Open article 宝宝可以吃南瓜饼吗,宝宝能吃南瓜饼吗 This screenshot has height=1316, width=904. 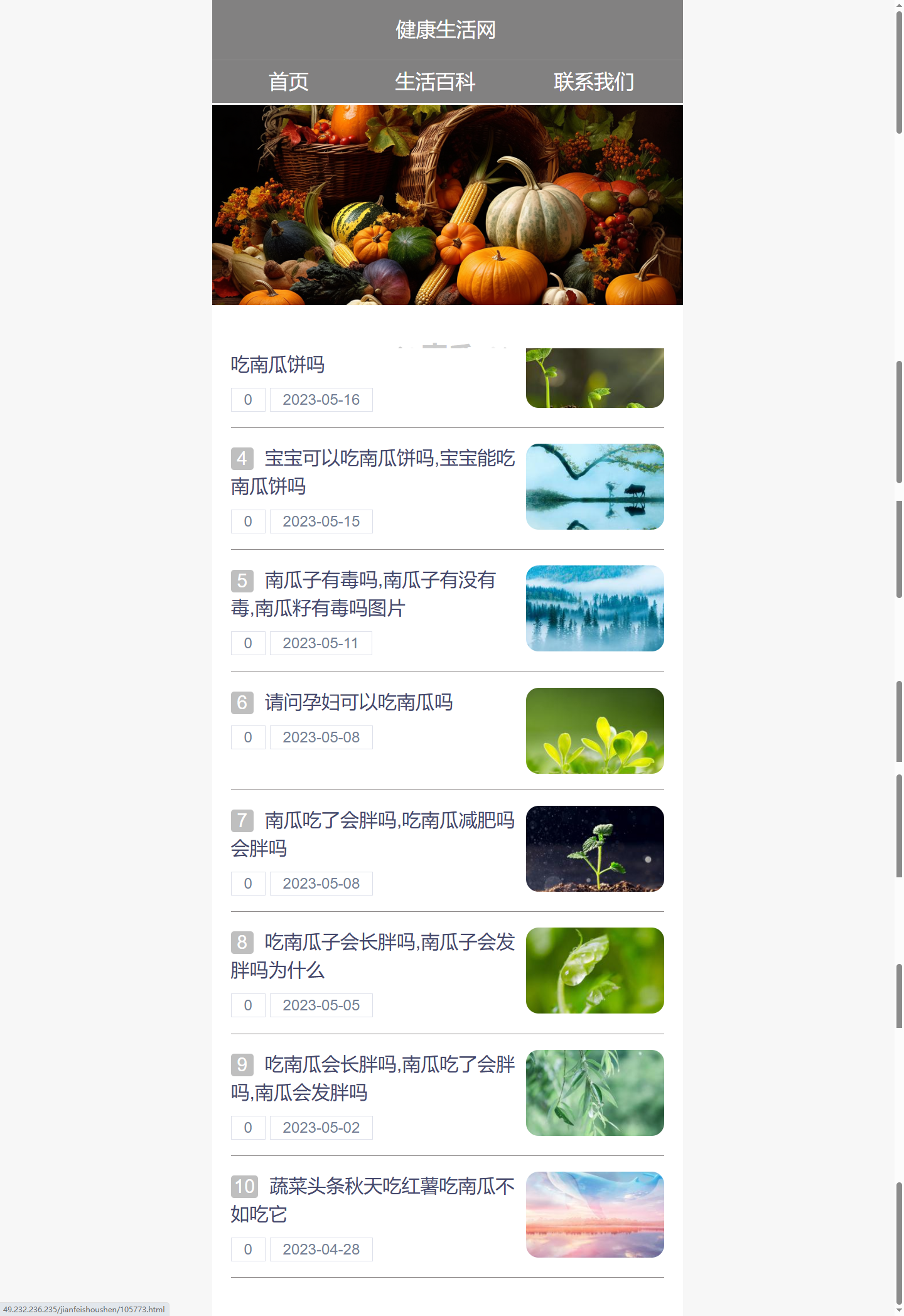point(373,472)
